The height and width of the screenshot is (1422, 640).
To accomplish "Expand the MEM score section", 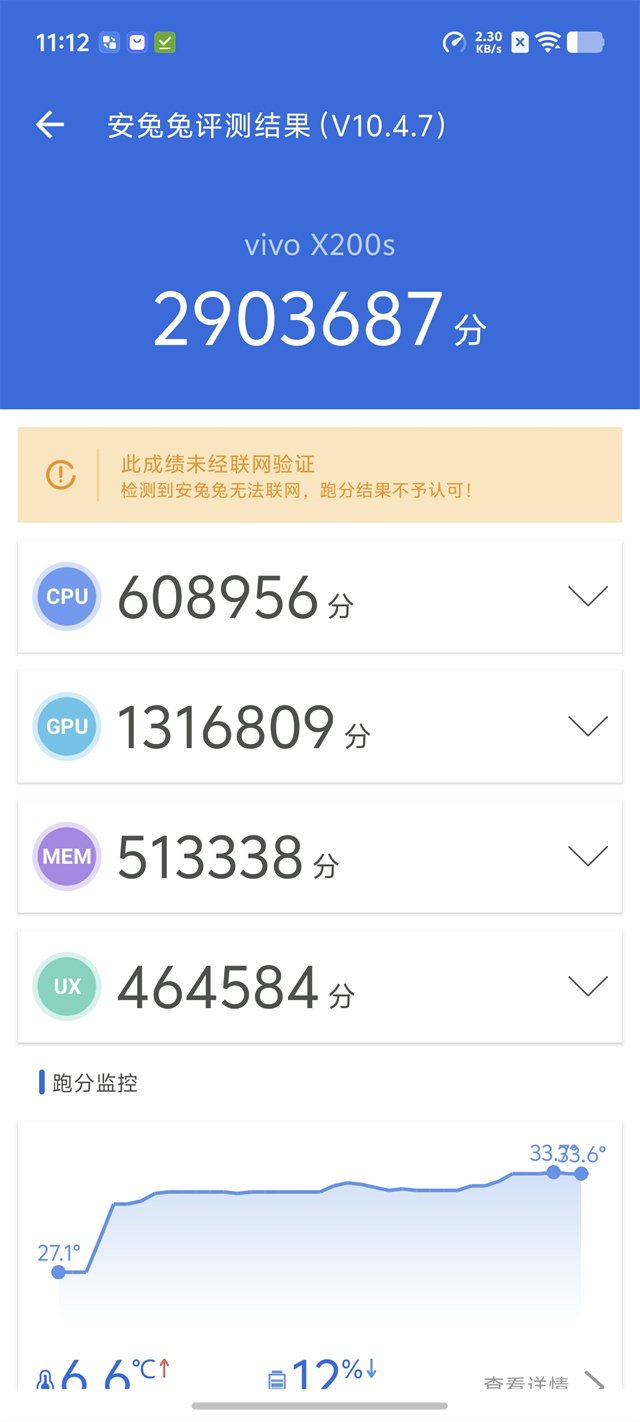I will pos(587,856).
